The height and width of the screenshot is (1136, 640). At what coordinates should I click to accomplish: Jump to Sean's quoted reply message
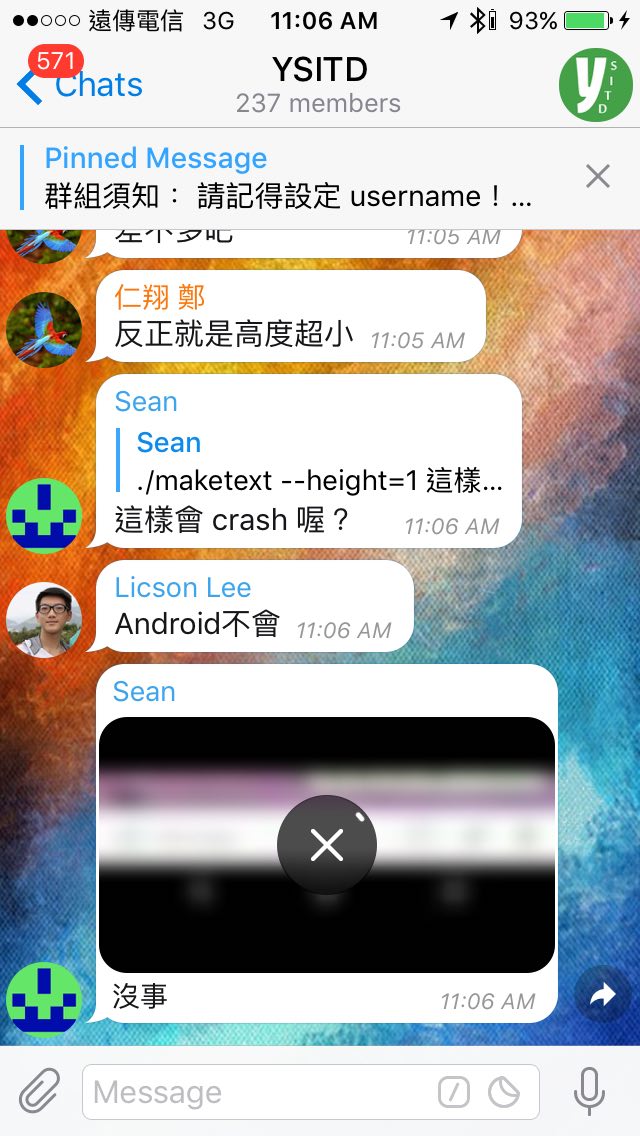[x=318, y=461]
